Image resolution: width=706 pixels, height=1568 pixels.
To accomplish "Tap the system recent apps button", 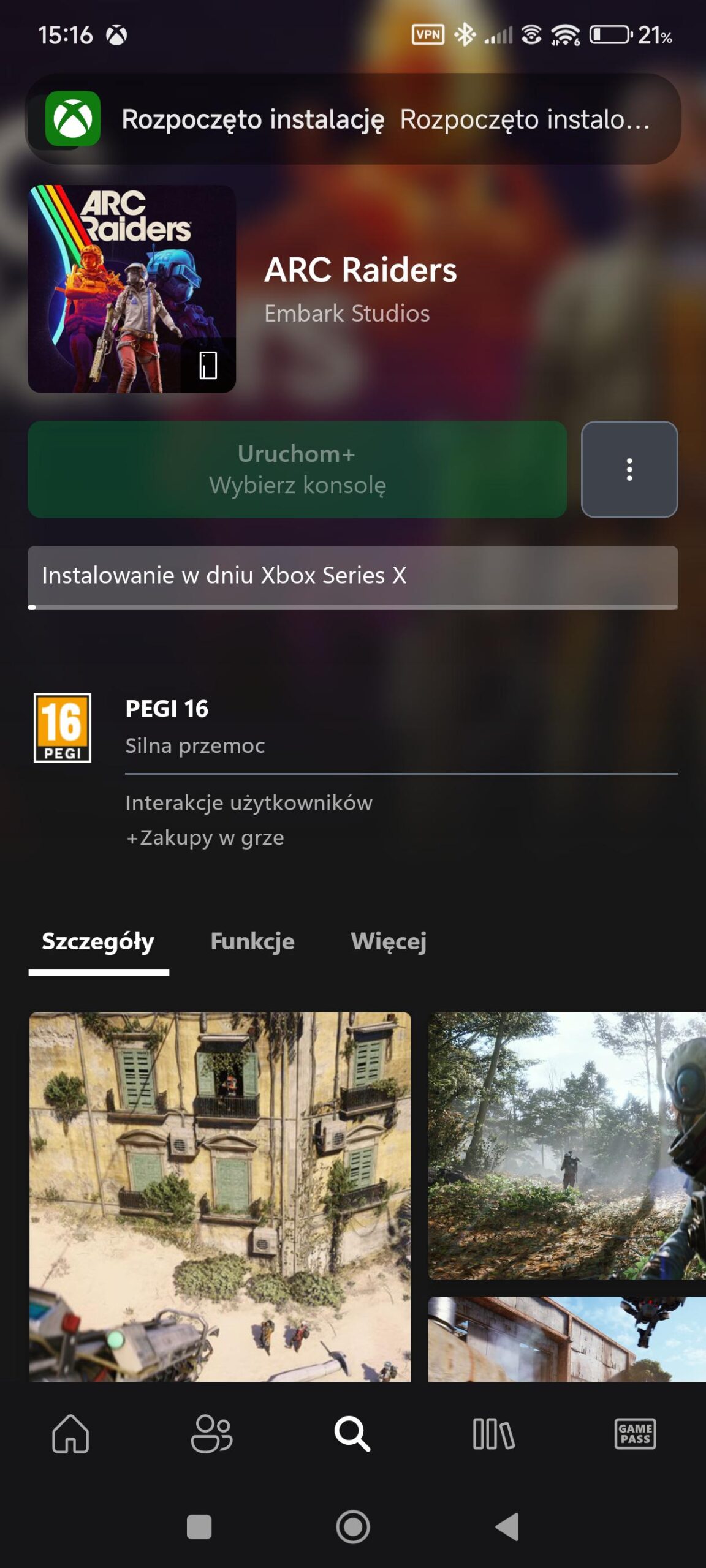I will coord(199,1526).
